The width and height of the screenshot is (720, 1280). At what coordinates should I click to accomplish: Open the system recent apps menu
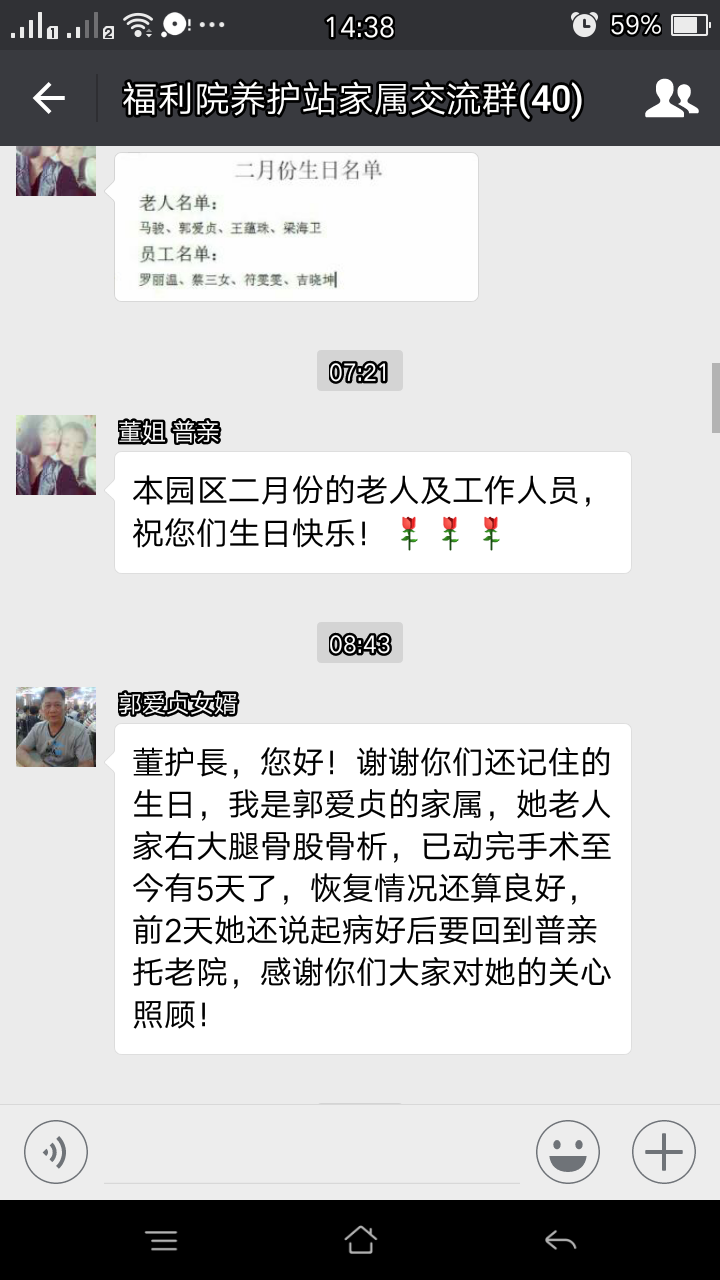coord(162,1241)
